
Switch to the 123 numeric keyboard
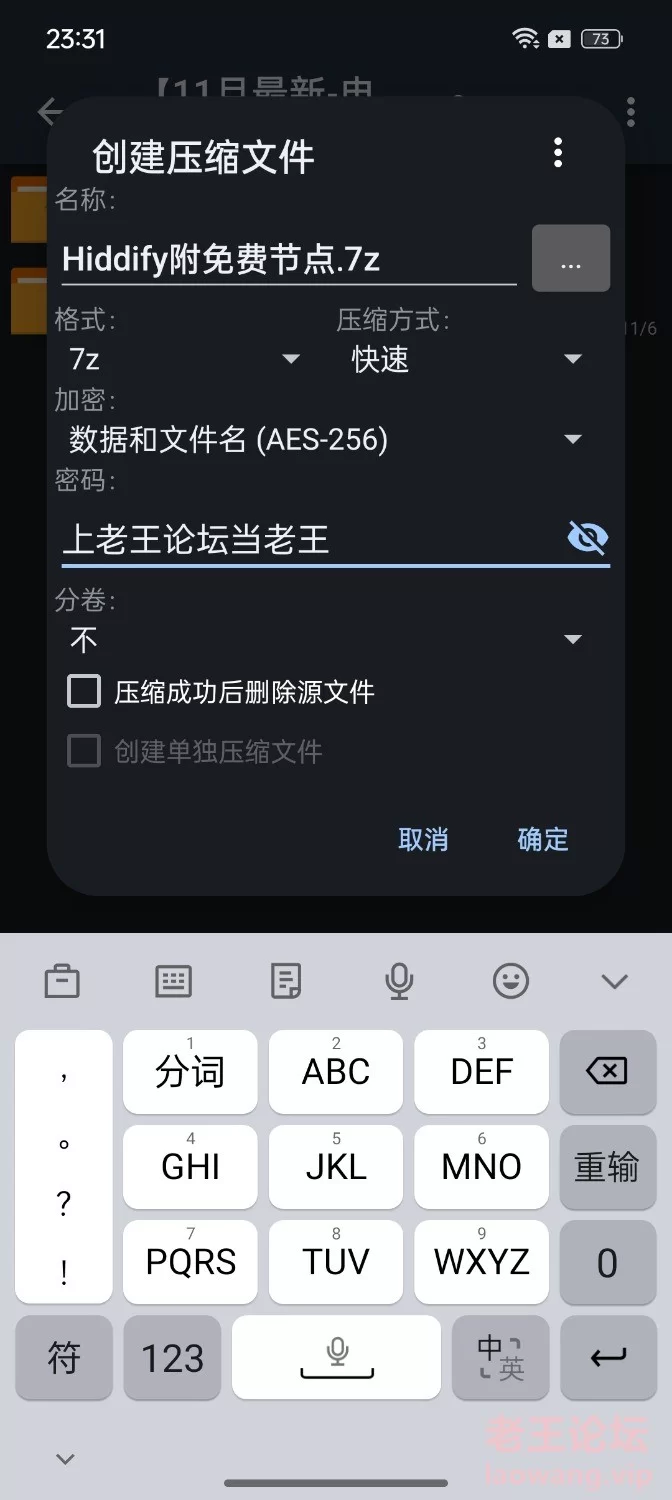pyautogui.click(x=172, y=1357)
